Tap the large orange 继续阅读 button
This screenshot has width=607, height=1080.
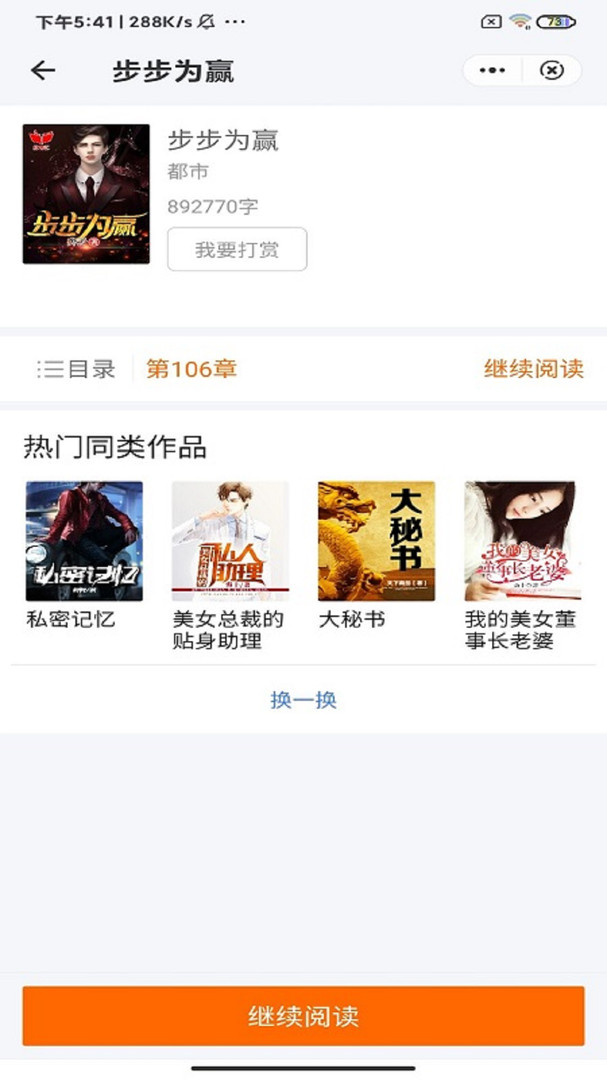pyautogui.click(x=303, y=1016)
